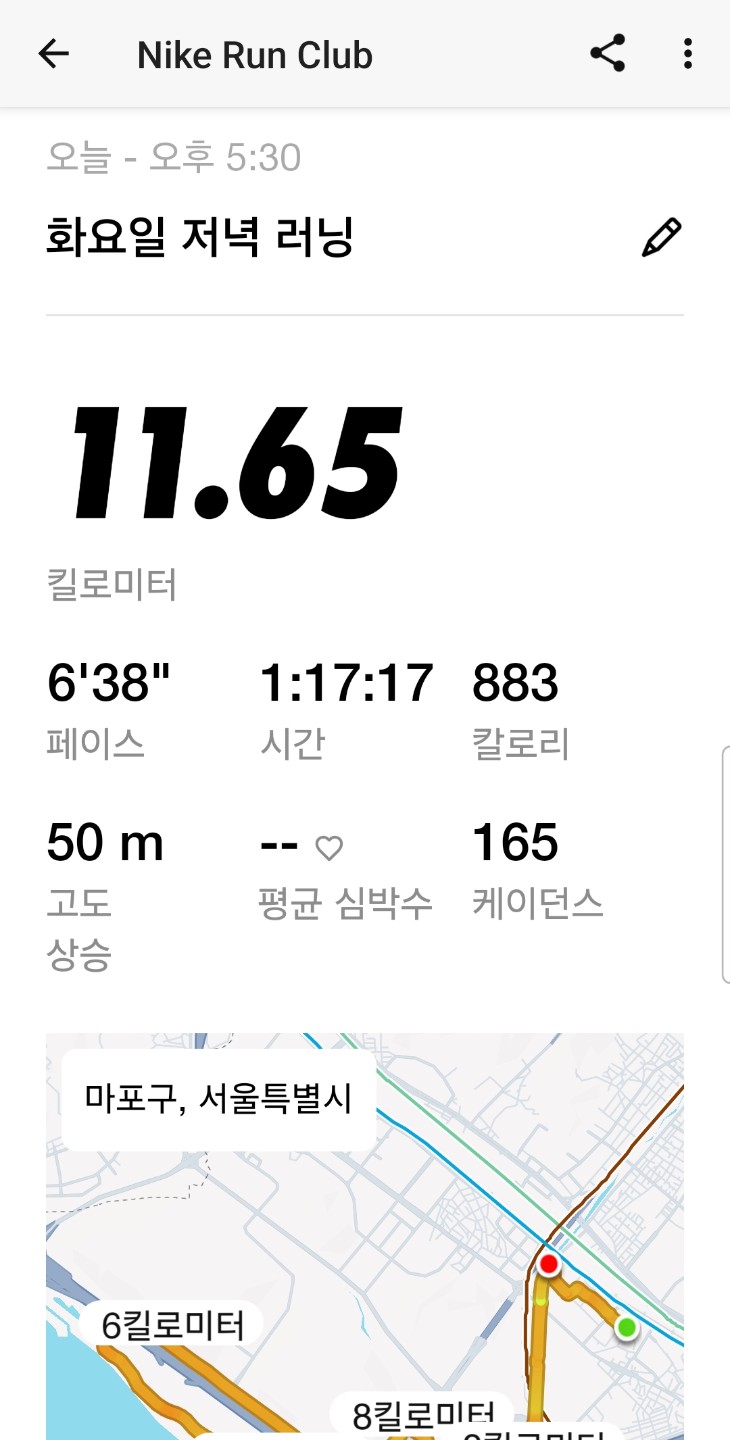
Task: Open the three-dot overflow menu
Action: [x=687, y=54]
